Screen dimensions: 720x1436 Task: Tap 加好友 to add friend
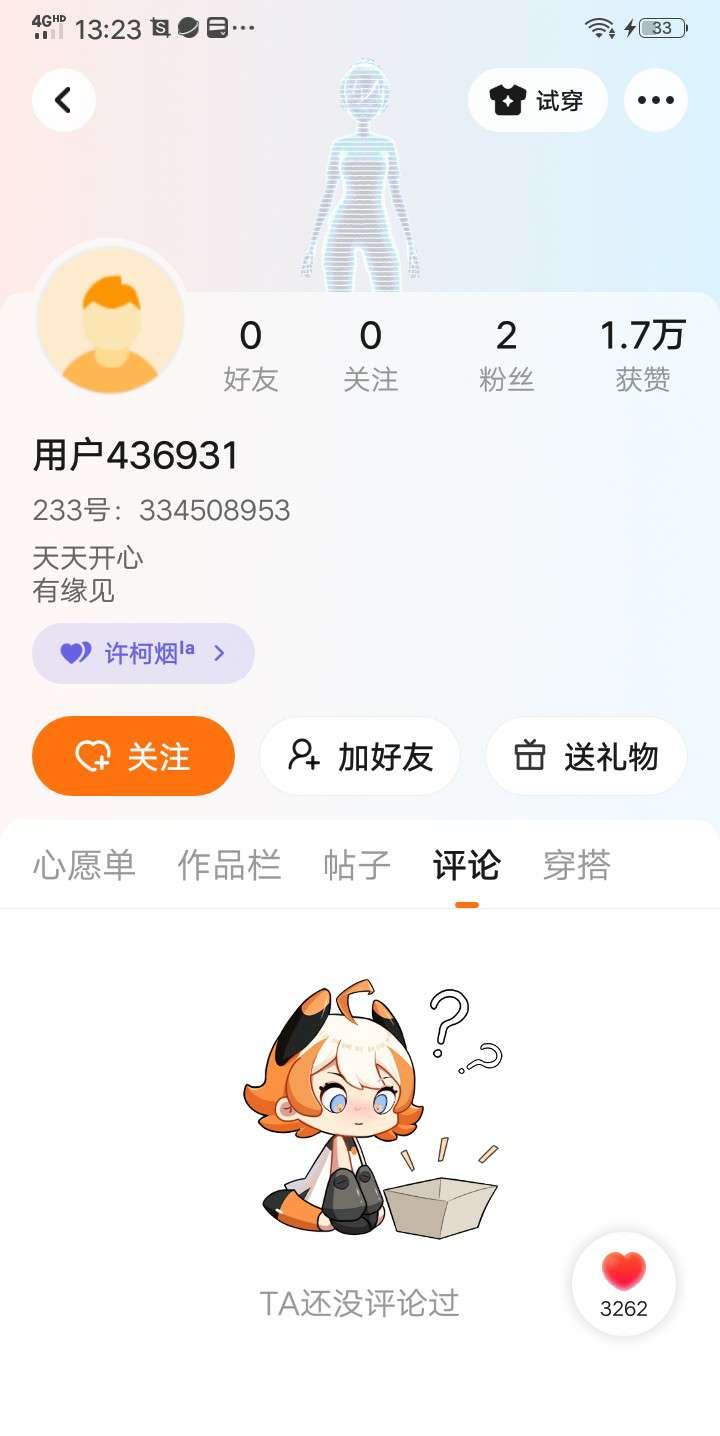[360, 756]
